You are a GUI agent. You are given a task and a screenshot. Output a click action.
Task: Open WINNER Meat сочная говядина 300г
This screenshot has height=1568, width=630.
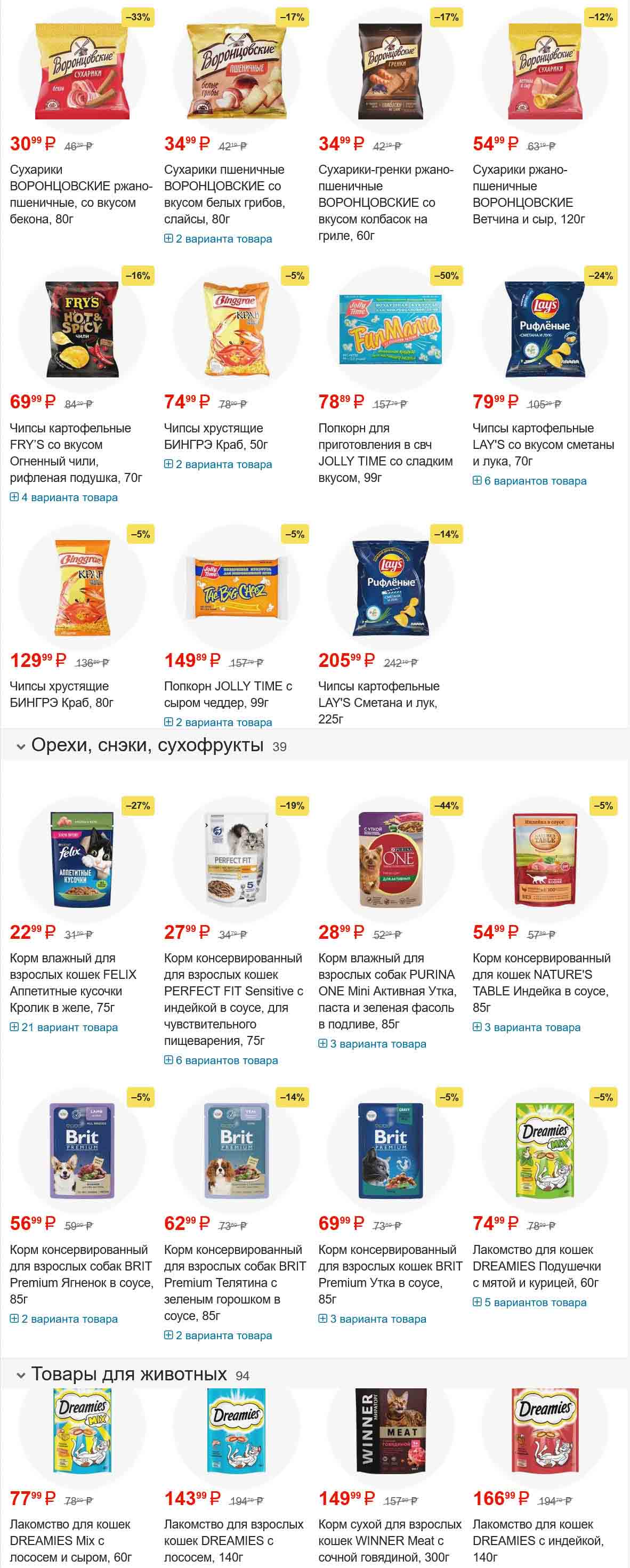click(x=390, y=1541)
